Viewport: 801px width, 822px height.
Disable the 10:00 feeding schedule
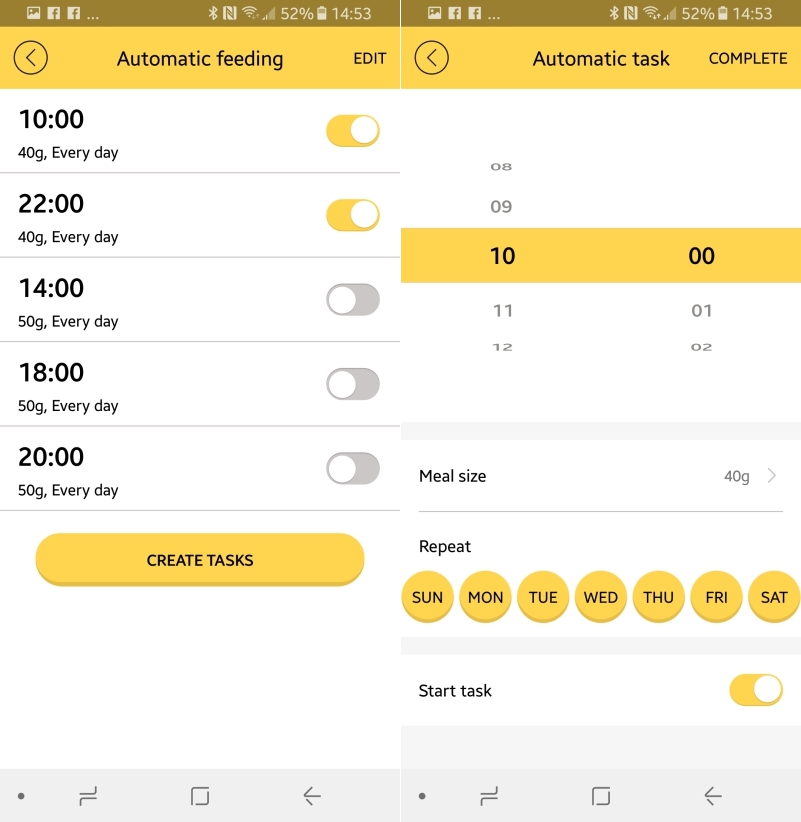point(352,131)
